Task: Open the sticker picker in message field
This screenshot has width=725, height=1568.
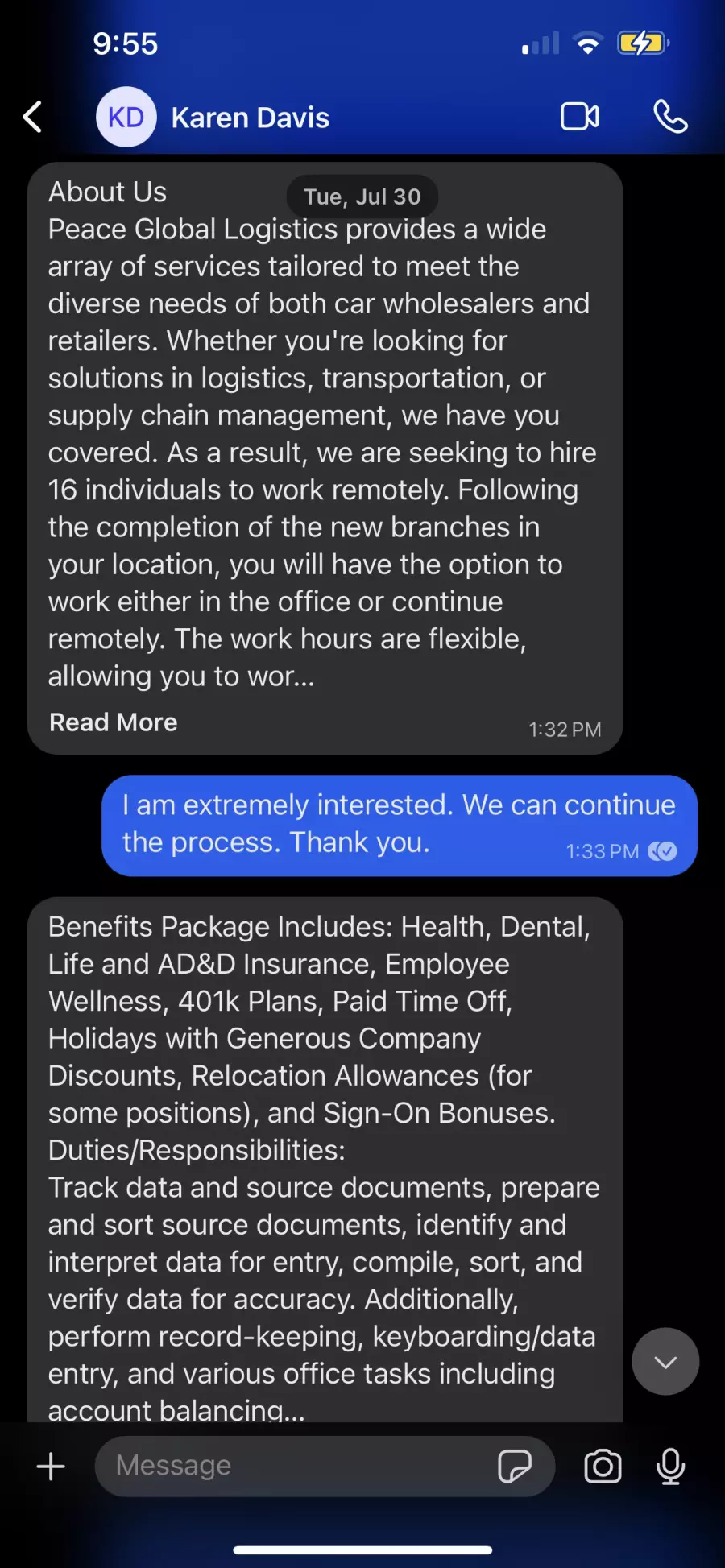Action: coord(514,1467)
